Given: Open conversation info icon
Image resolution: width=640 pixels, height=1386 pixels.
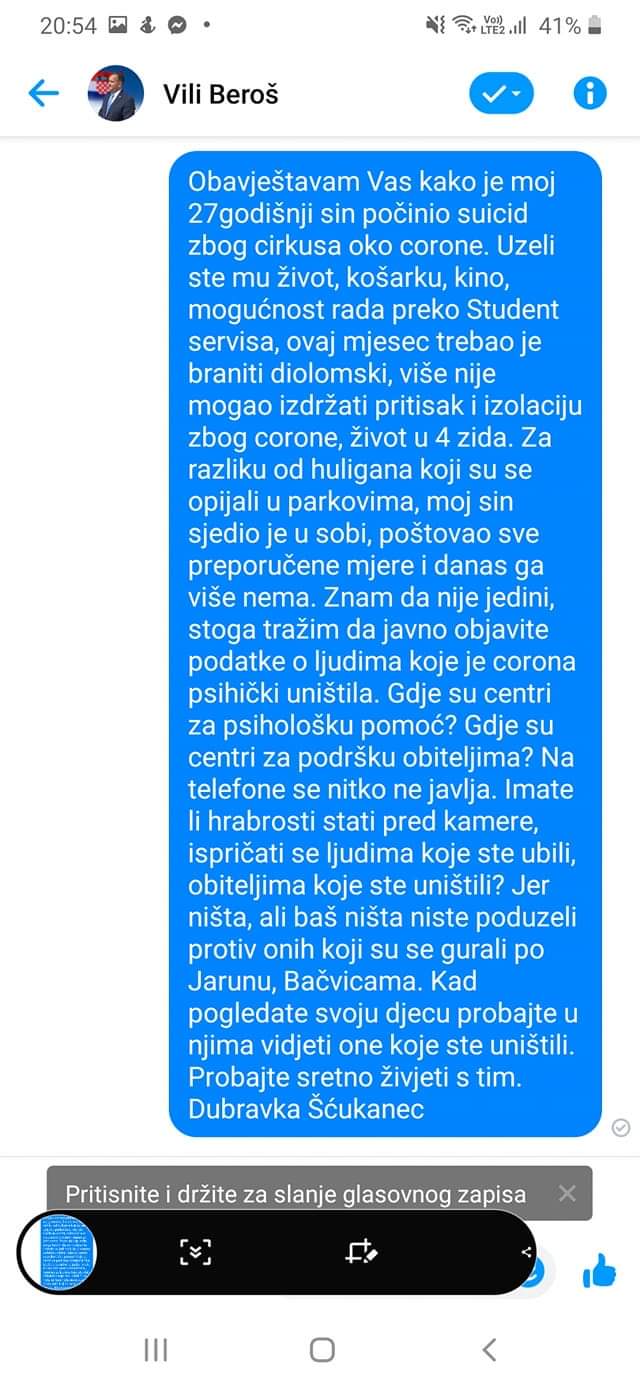Looking at the screenshot, I should 590,94.
